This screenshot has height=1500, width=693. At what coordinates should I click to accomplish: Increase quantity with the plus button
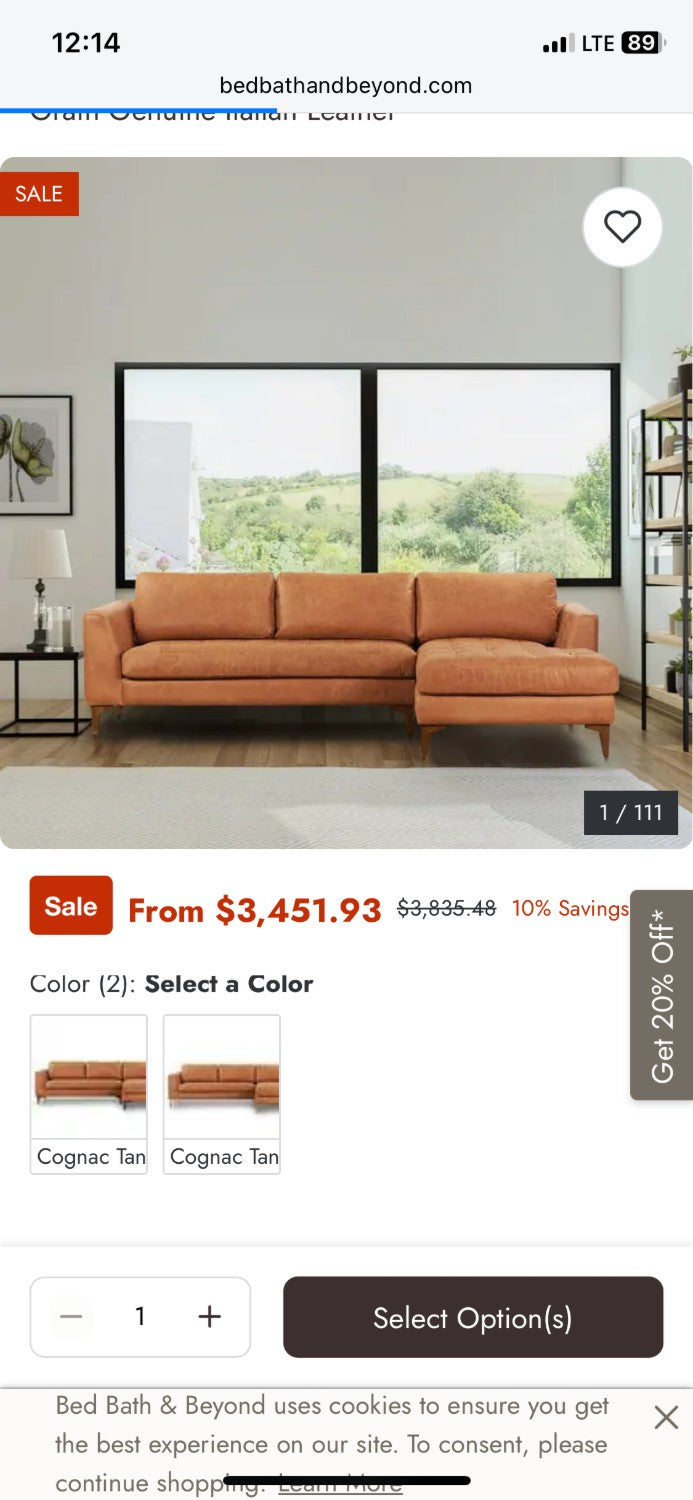click(x=209, y=1317)
